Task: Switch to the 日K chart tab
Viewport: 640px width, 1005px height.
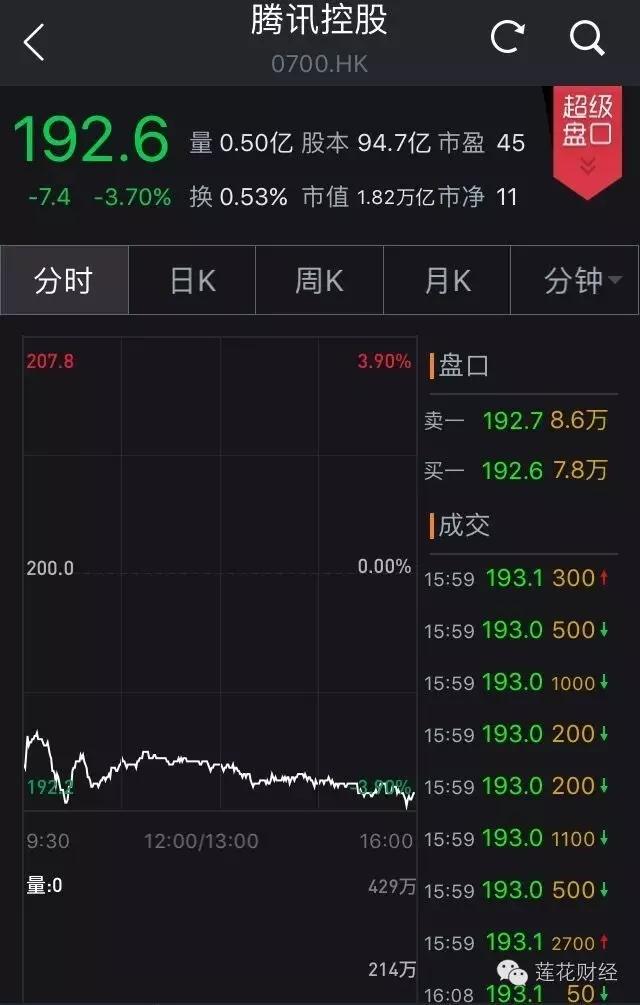Action: (x=192, y=281)
